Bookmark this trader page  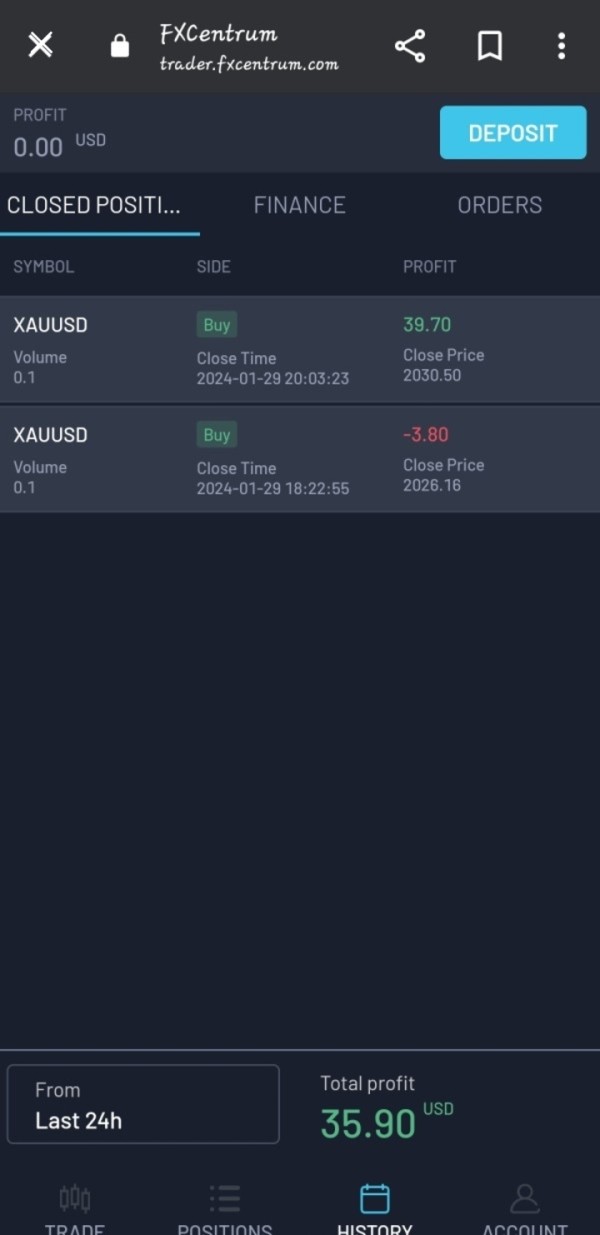click(x=489, y=46)
